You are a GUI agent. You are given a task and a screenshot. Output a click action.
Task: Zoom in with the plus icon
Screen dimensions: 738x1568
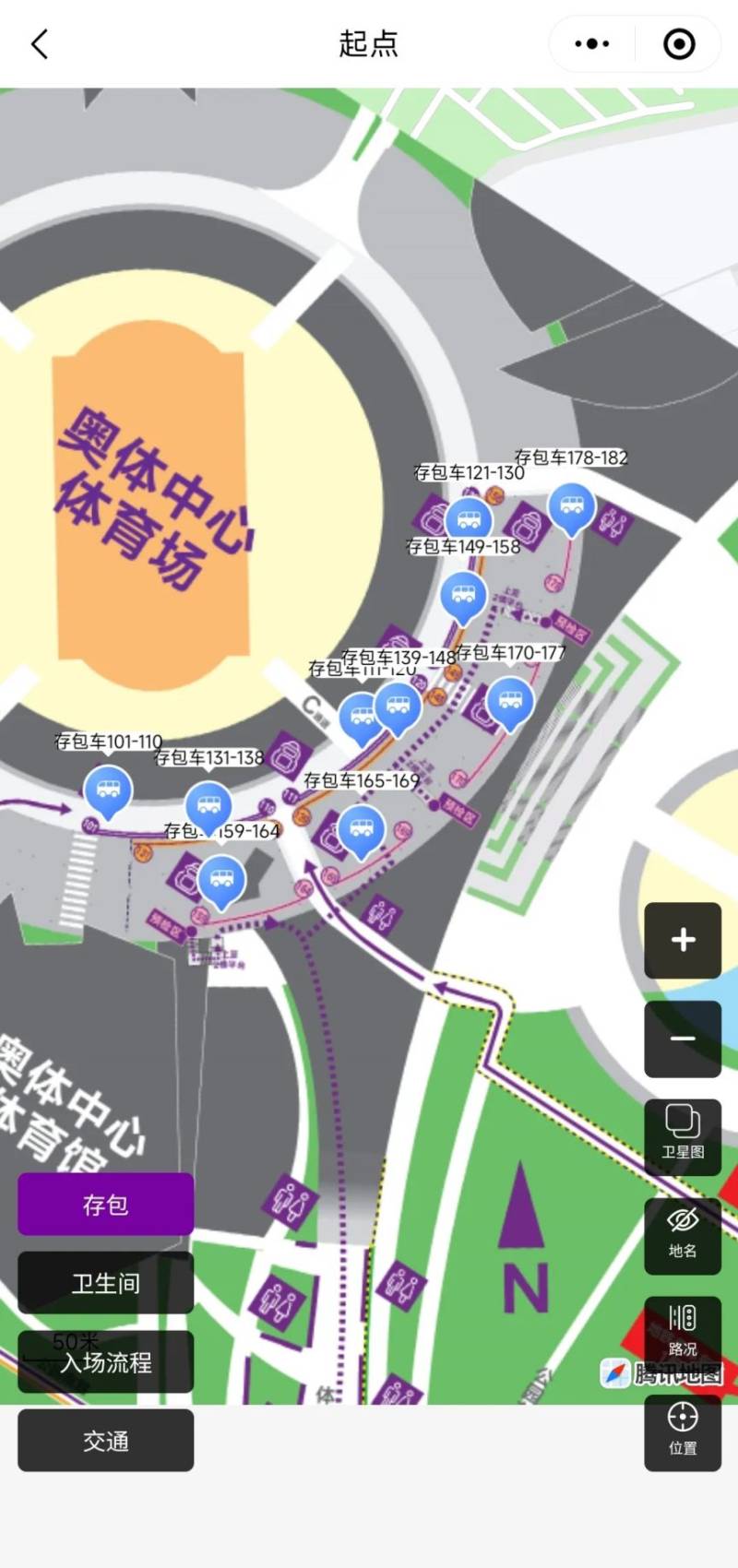pos(682,940)
